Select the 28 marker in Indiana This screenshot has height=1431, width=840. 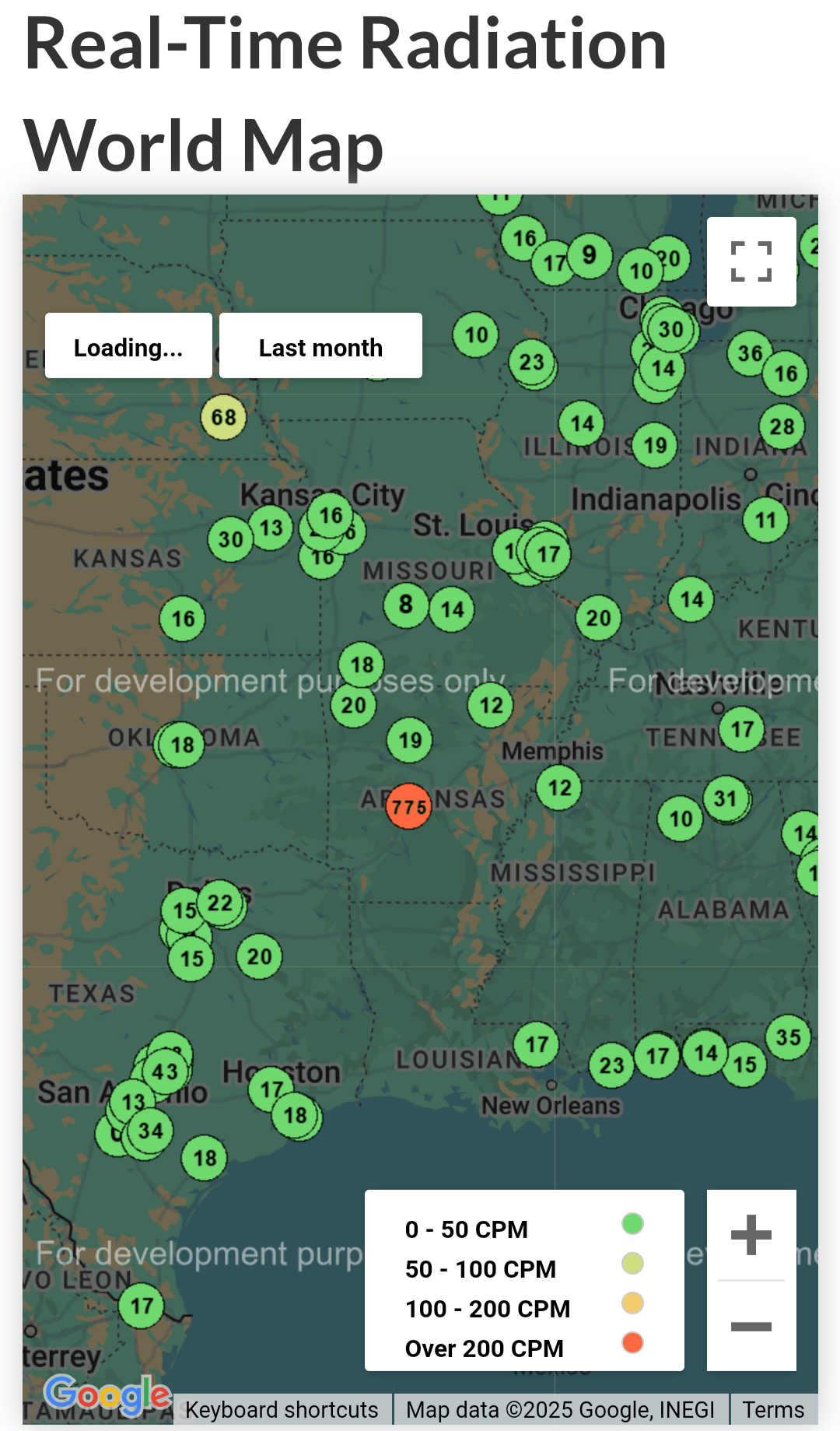[x=782, y=426]
